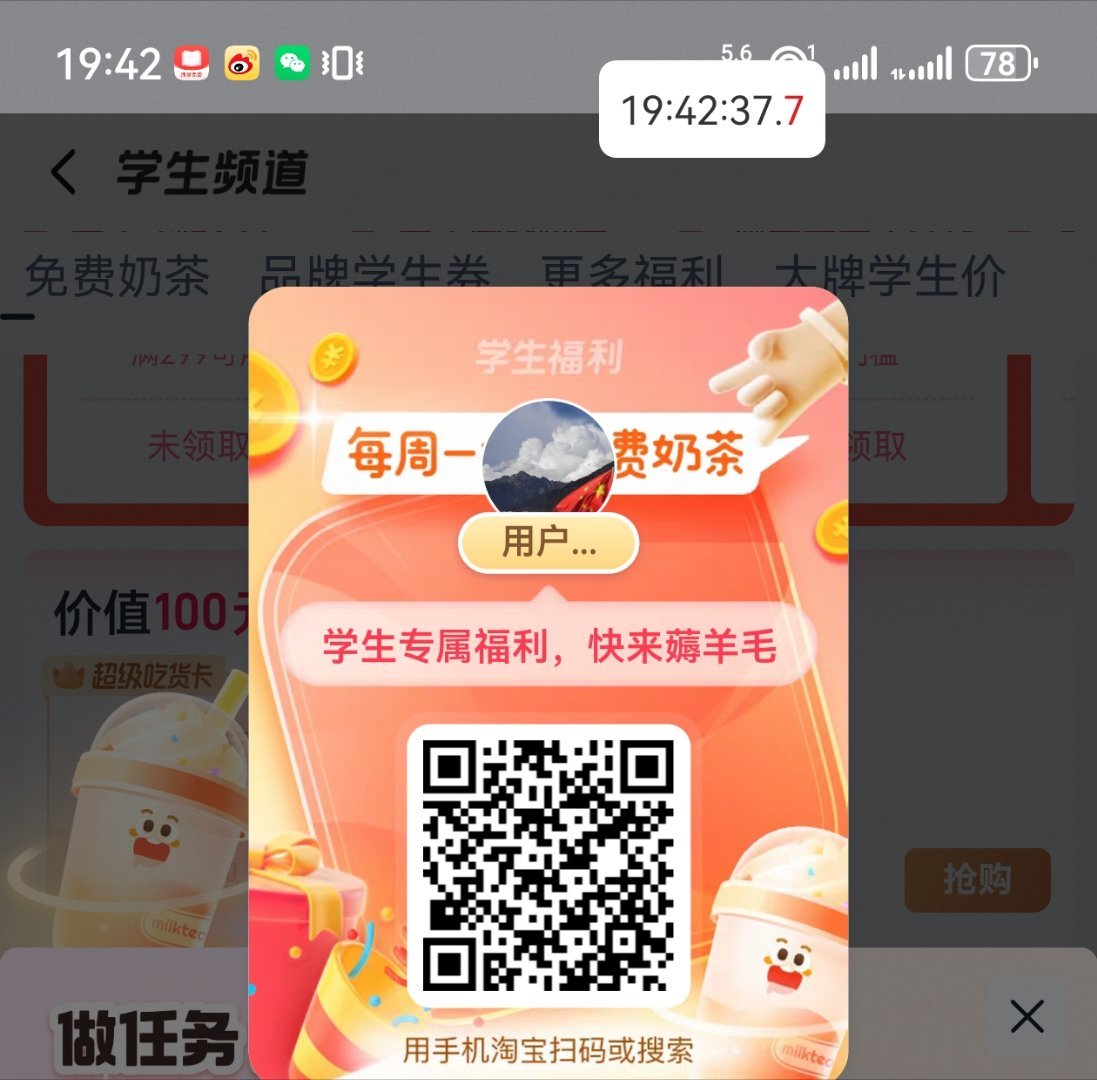Go back from 学生频道 page
This screenshot has height=1080, width=1097.
(x=63, y=172)
